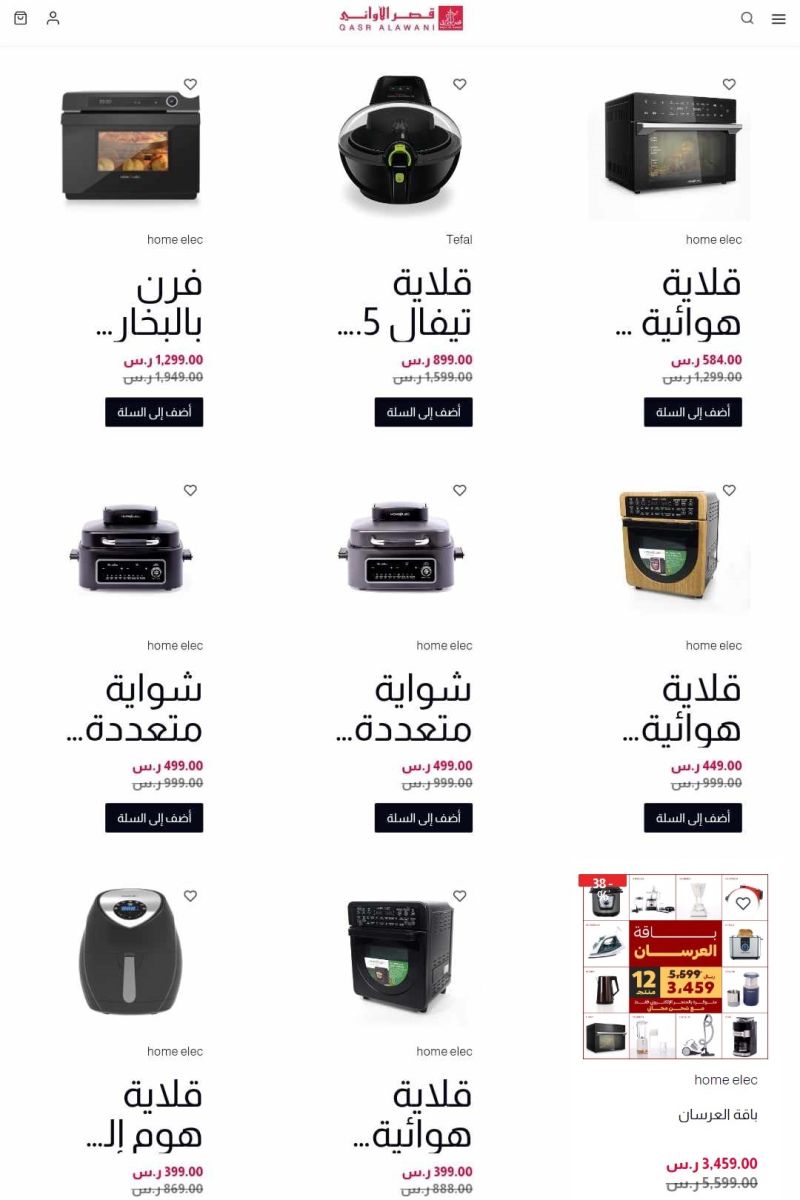
Task: Open the Tefal category link
Action: [462, 239]
